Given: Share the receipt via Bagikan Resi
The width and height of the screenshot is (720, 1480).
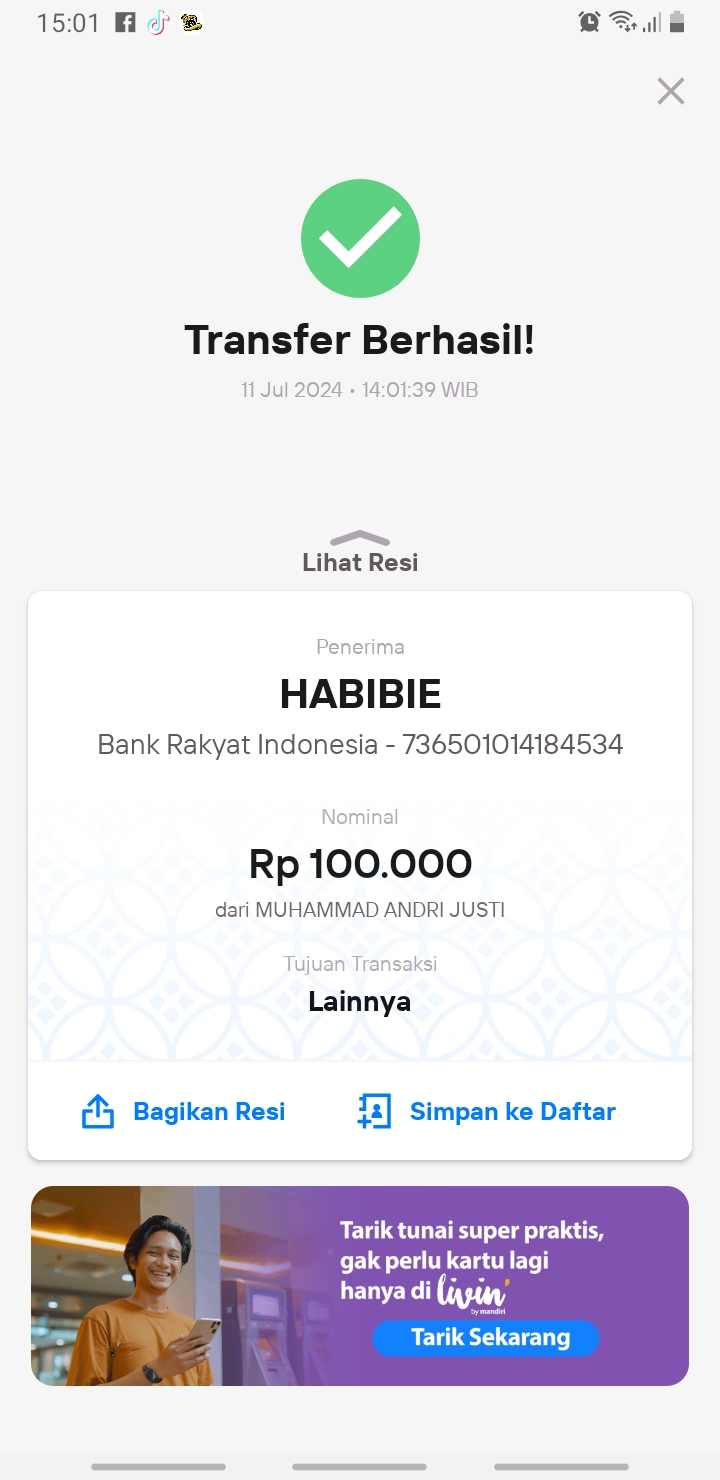Looking at the screenshot, I should pos(184,1111).
